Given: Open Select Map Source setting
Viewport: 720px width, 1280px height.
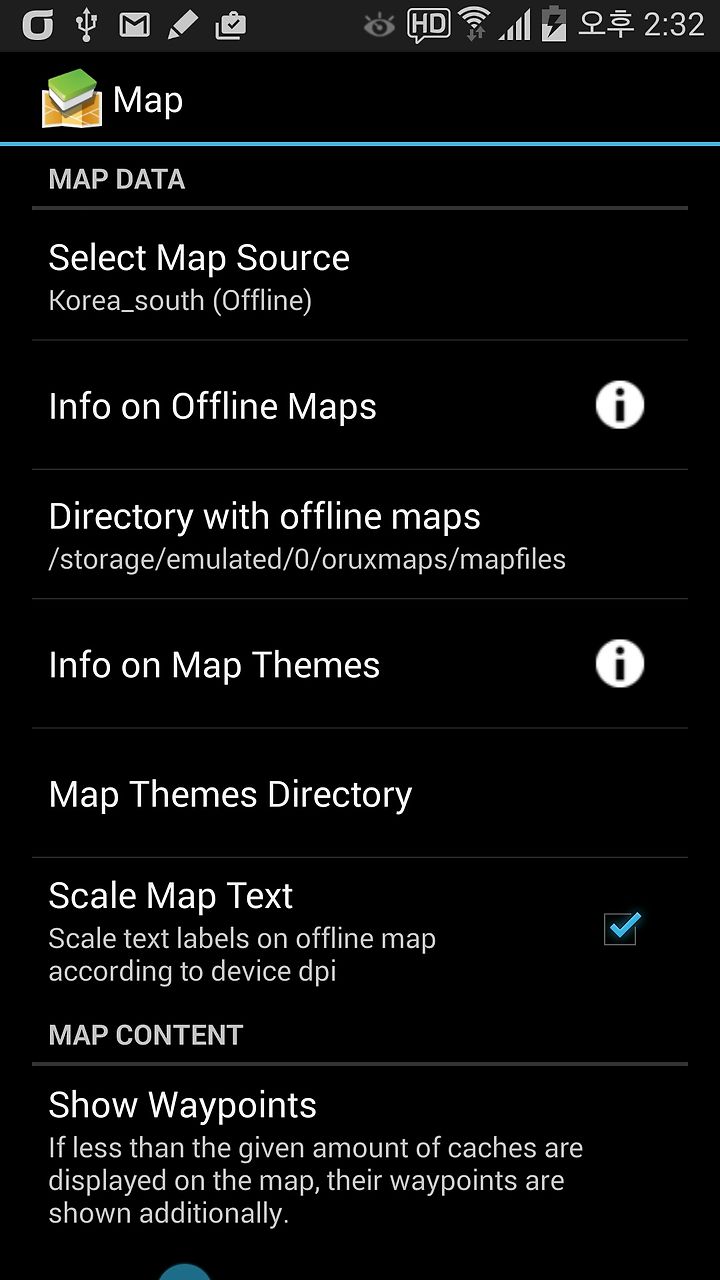Looking at the screenshot, I should click(x=360, y=275).
